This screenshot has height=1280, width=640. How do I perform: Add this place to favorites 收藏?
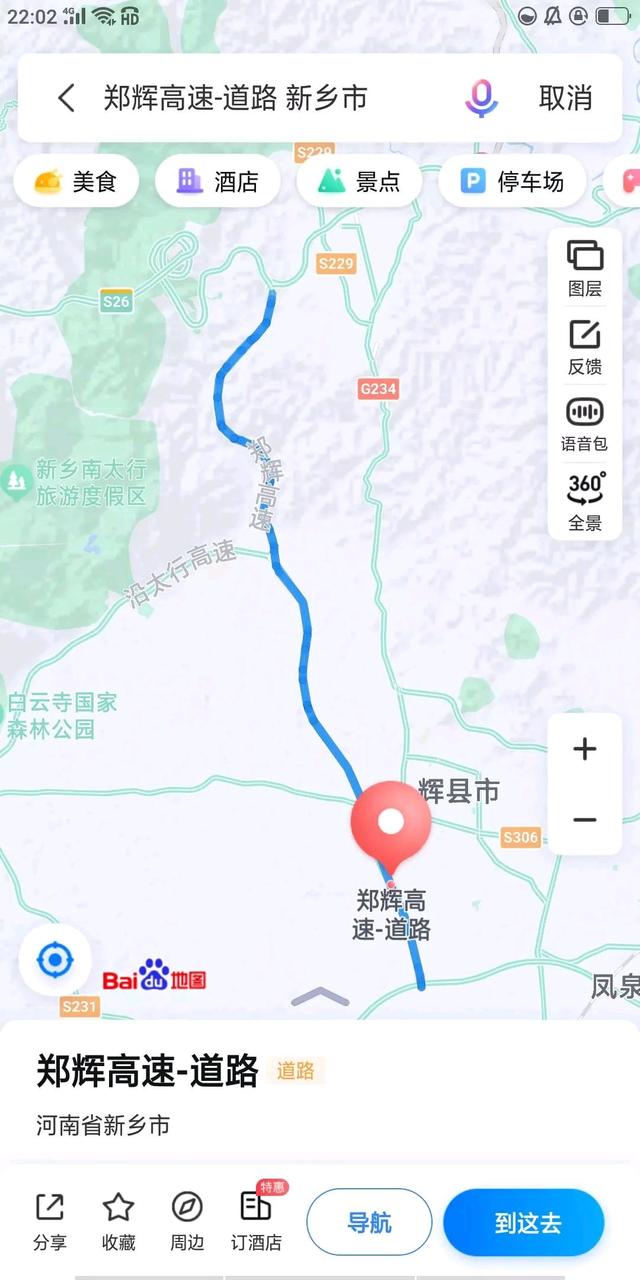click(118, 1222)
